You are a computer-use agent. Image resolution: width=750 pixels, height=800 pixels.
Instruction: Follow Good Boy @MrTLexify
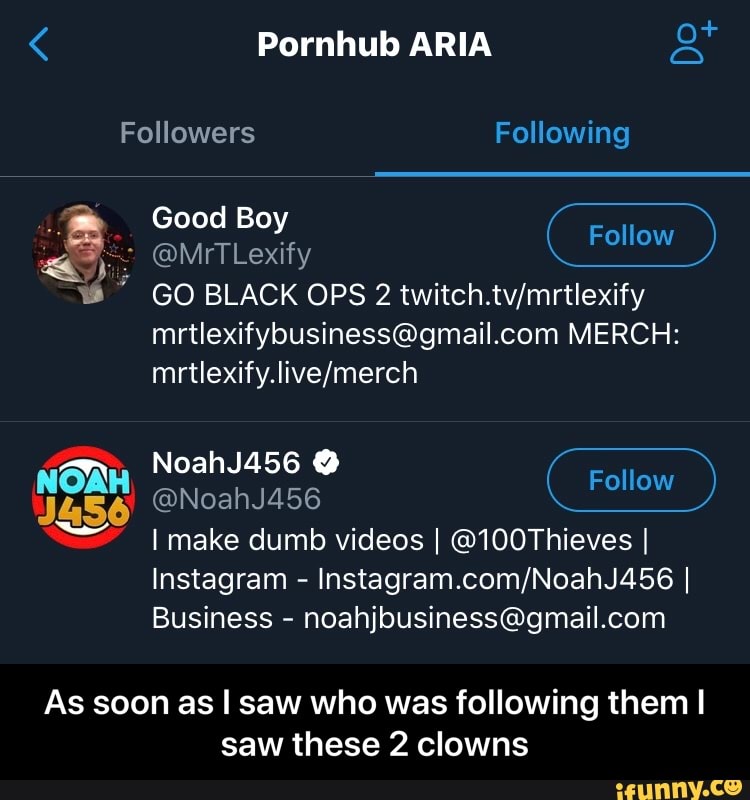[x=631, y=236]
